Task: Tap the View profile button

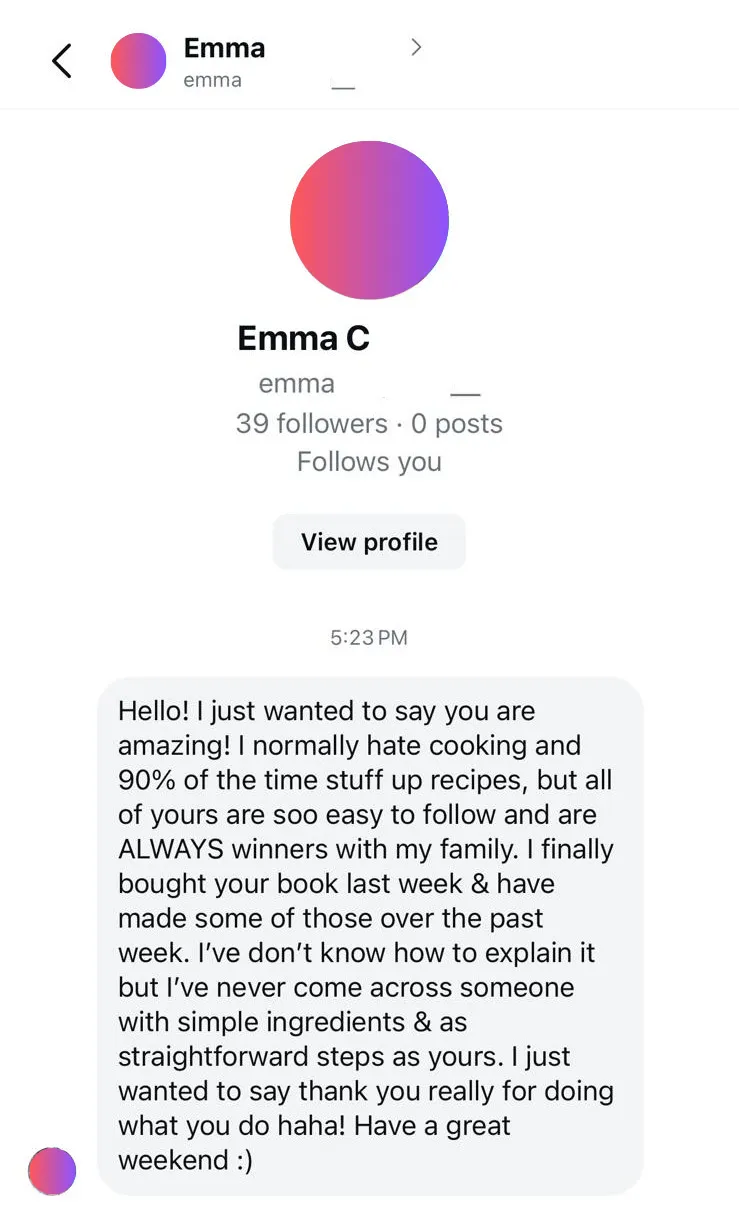Action: 369,542
